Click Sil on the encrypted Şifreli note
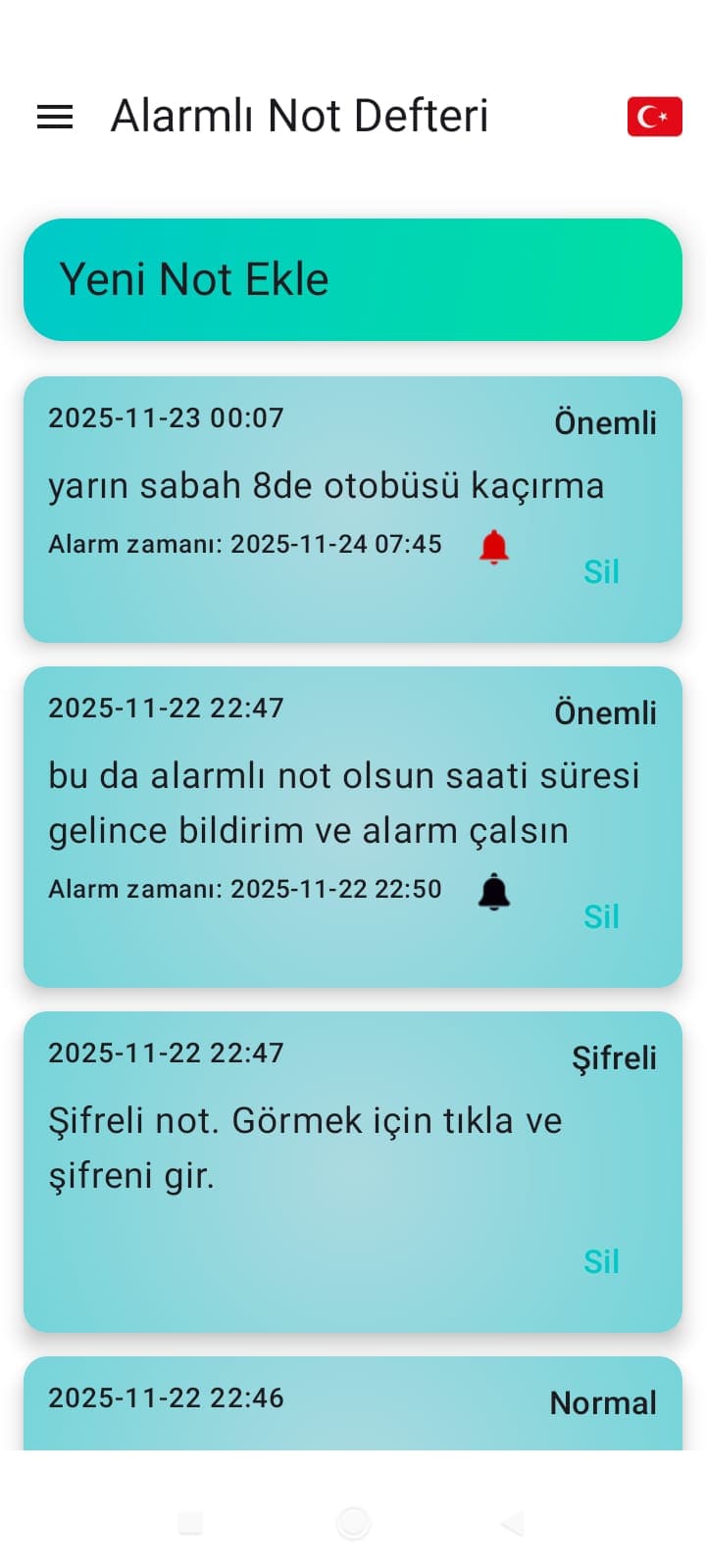The width and height of the screenshot is (706, 1568). click(x=601, y=1262)
